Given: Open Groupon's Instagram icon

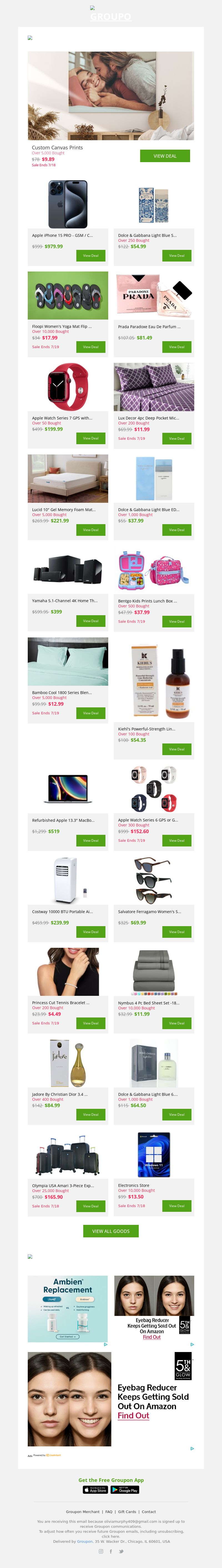Looking at the screenshot, I should point(101,1551).
